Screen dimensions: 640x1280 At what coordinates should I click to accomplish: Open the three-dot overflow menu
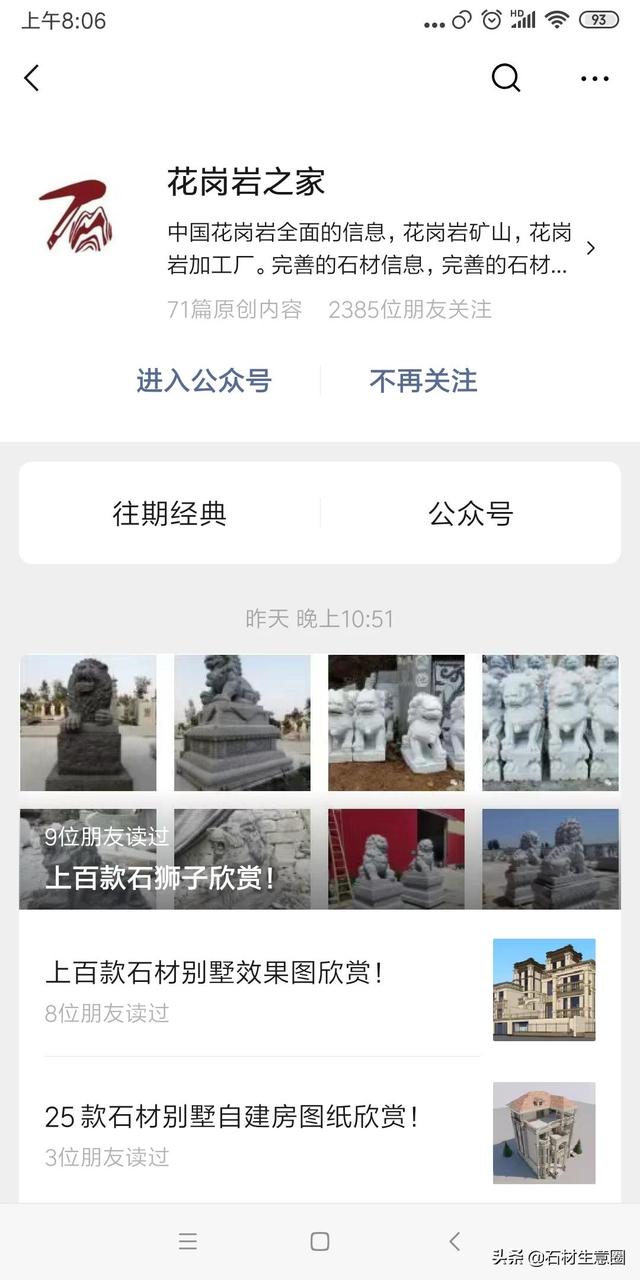tap(594, 78)
